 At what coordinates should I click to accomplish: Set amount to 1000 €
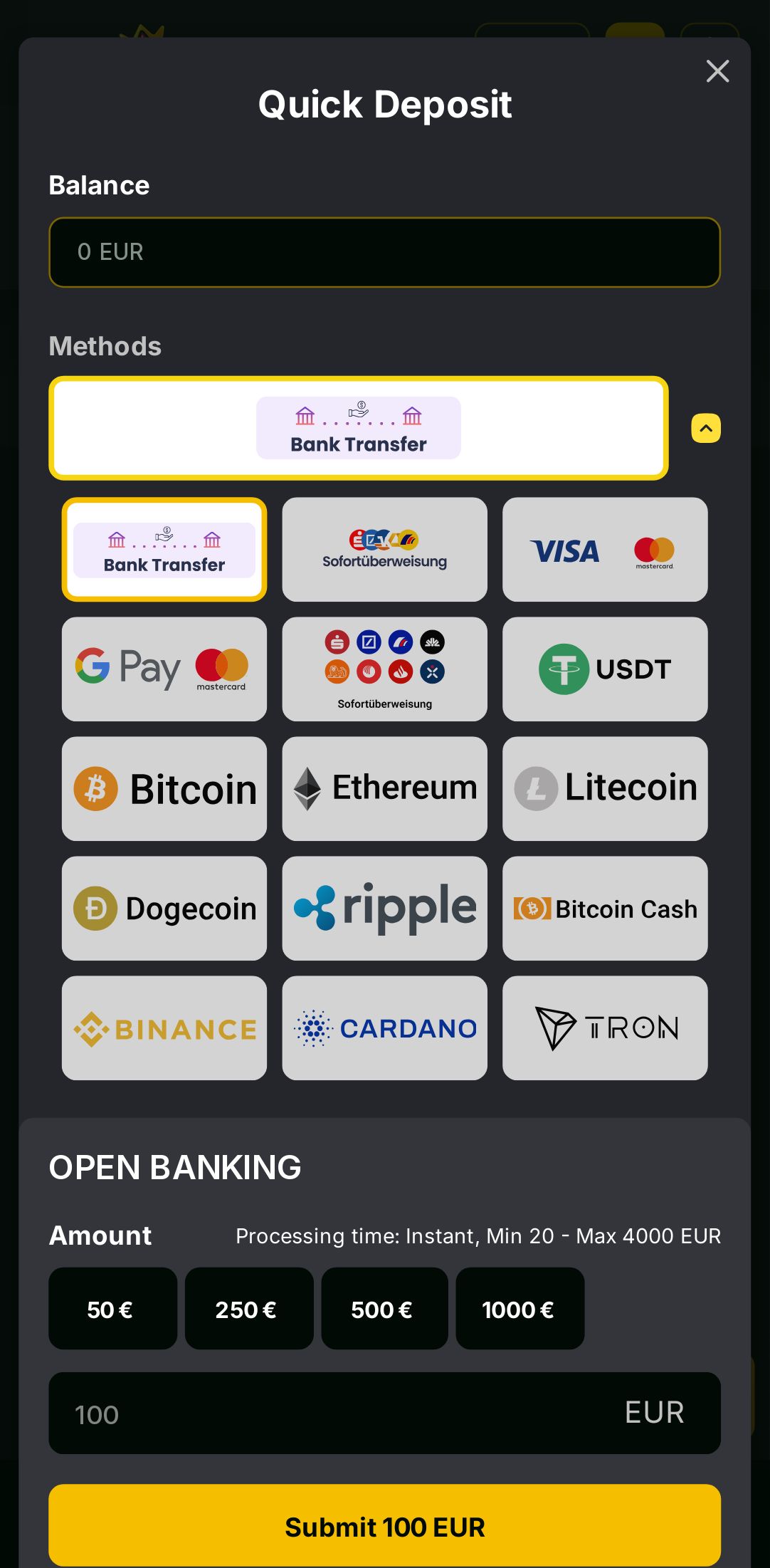coord(520,1309)
